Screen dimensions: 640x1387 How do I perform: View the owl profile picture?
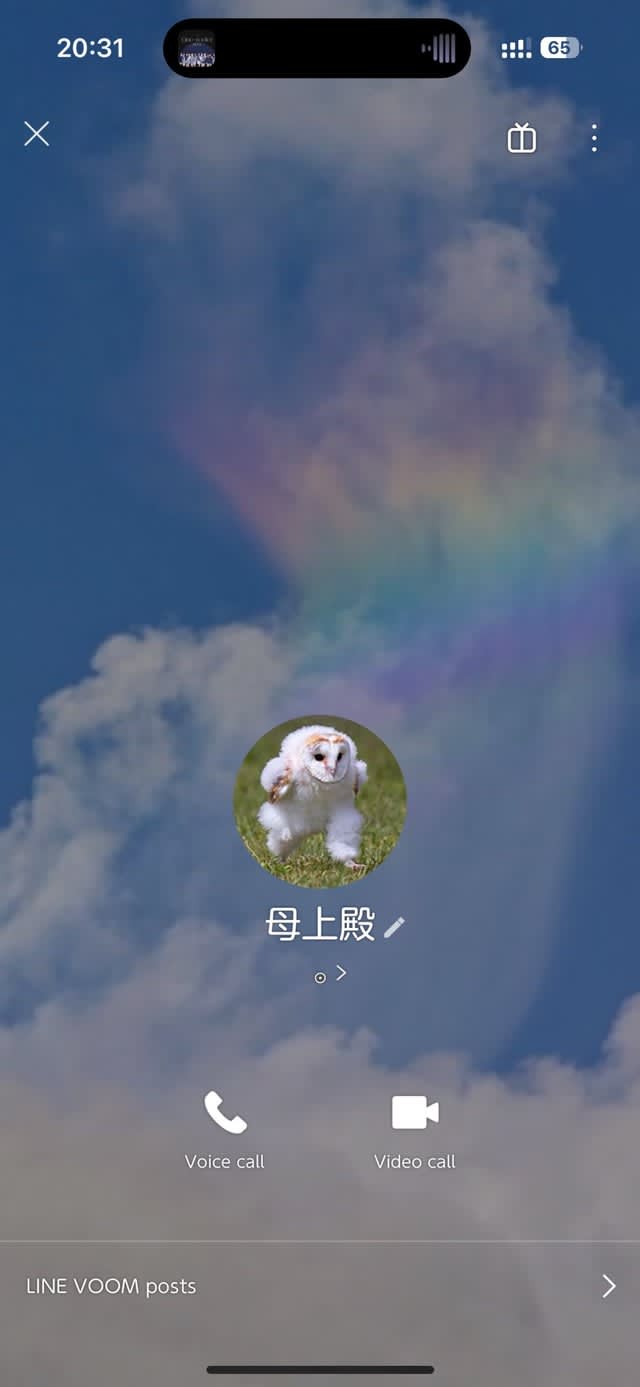click(320, 801)
